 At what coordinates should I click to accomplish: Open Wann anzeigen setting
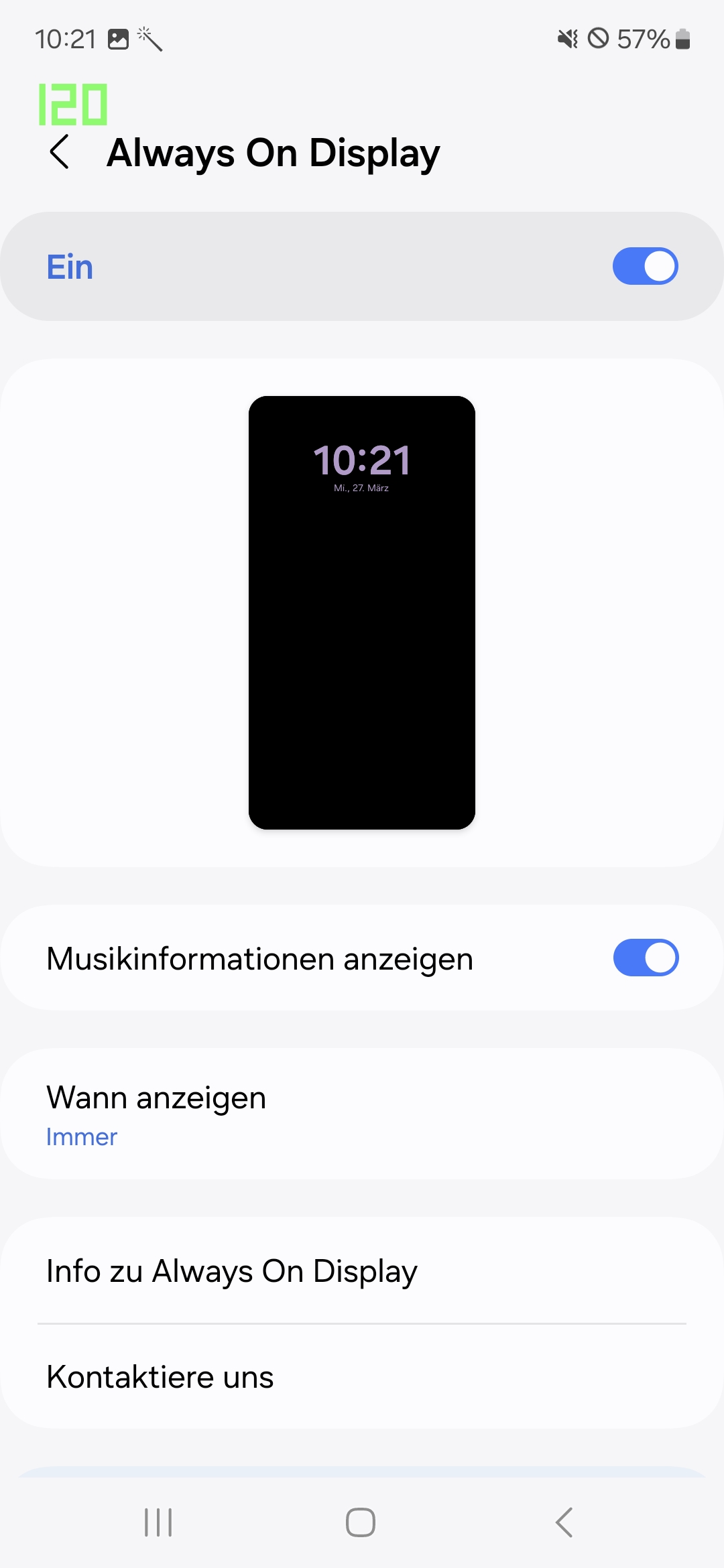click(x=362, y=1114)
